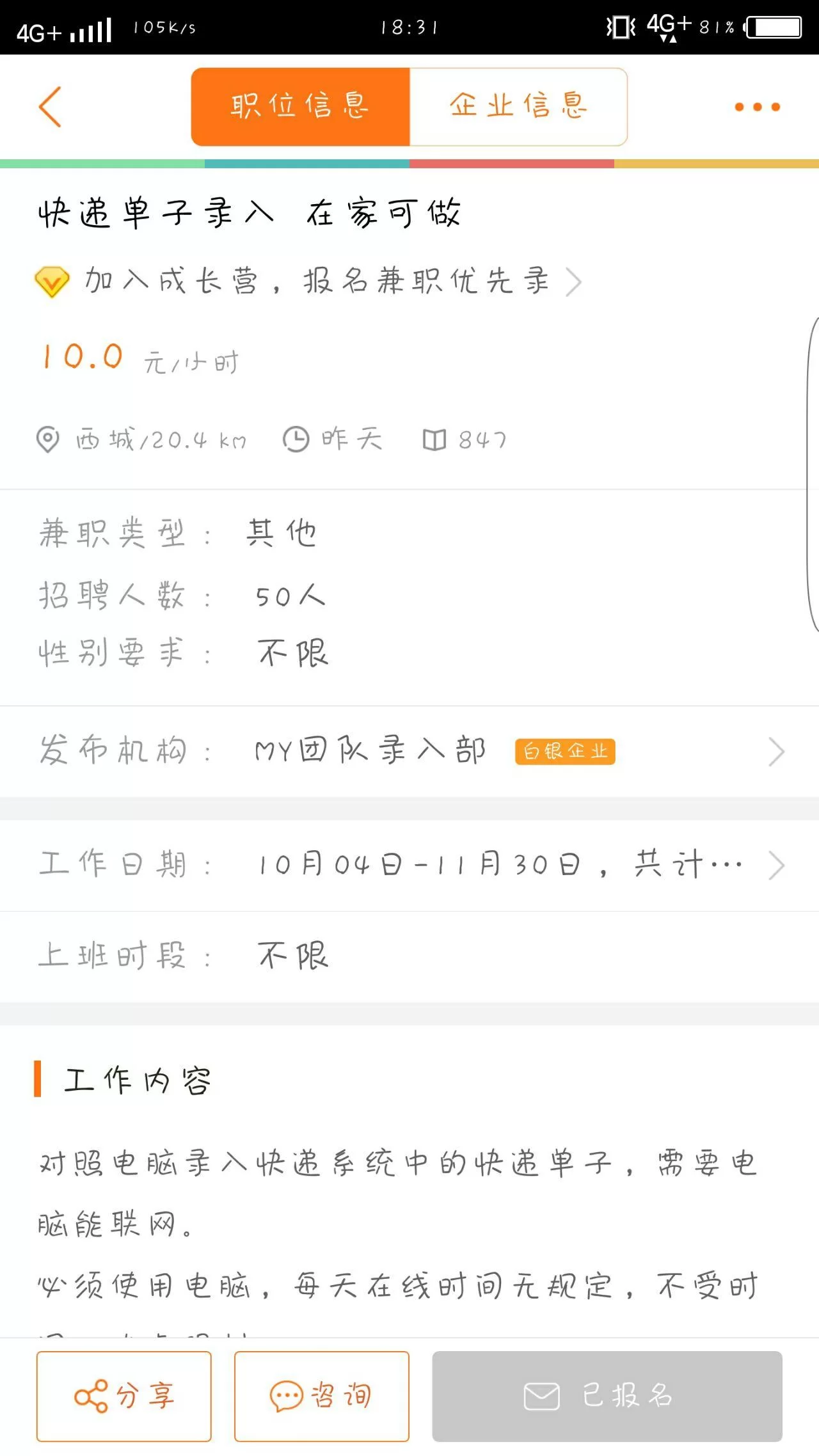Select the 职位信息 tab

(x=300, y=107)
